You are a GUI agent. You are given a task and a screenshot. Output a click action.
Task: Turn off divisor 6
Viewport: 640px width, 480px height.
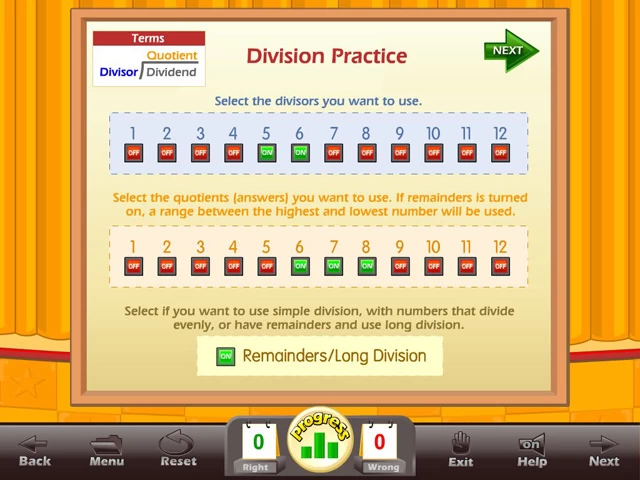pos(300,153)
